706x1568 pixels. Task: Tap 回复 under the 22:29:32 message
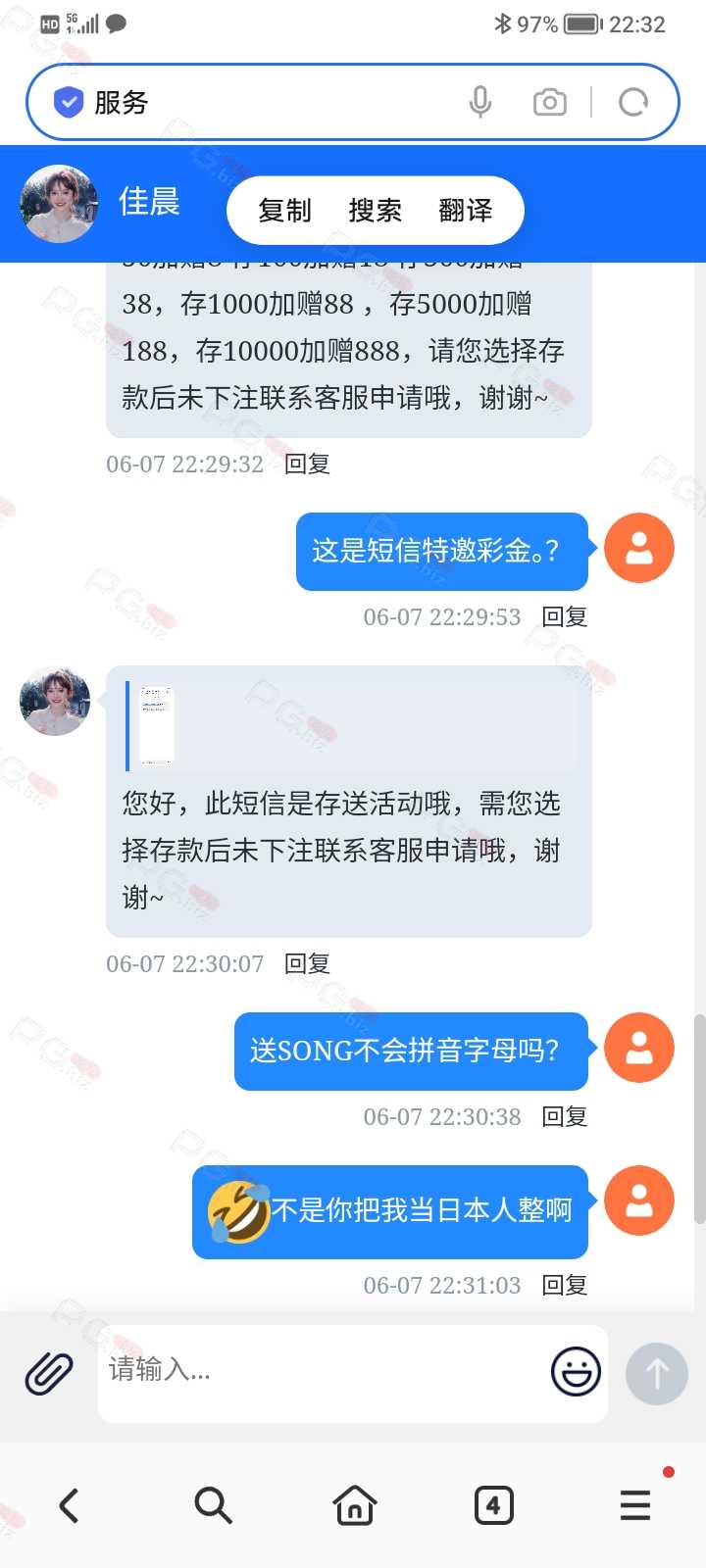307,464
